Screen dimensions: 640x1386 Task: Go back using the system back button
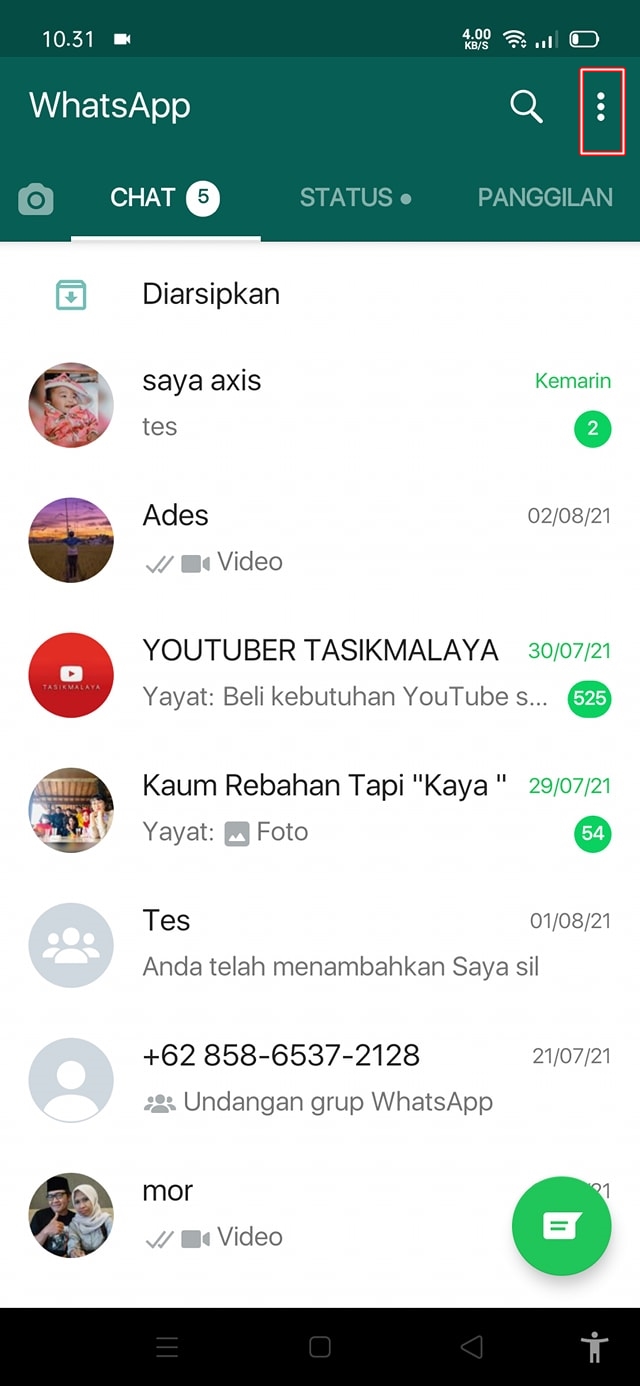pos(471,1347)
